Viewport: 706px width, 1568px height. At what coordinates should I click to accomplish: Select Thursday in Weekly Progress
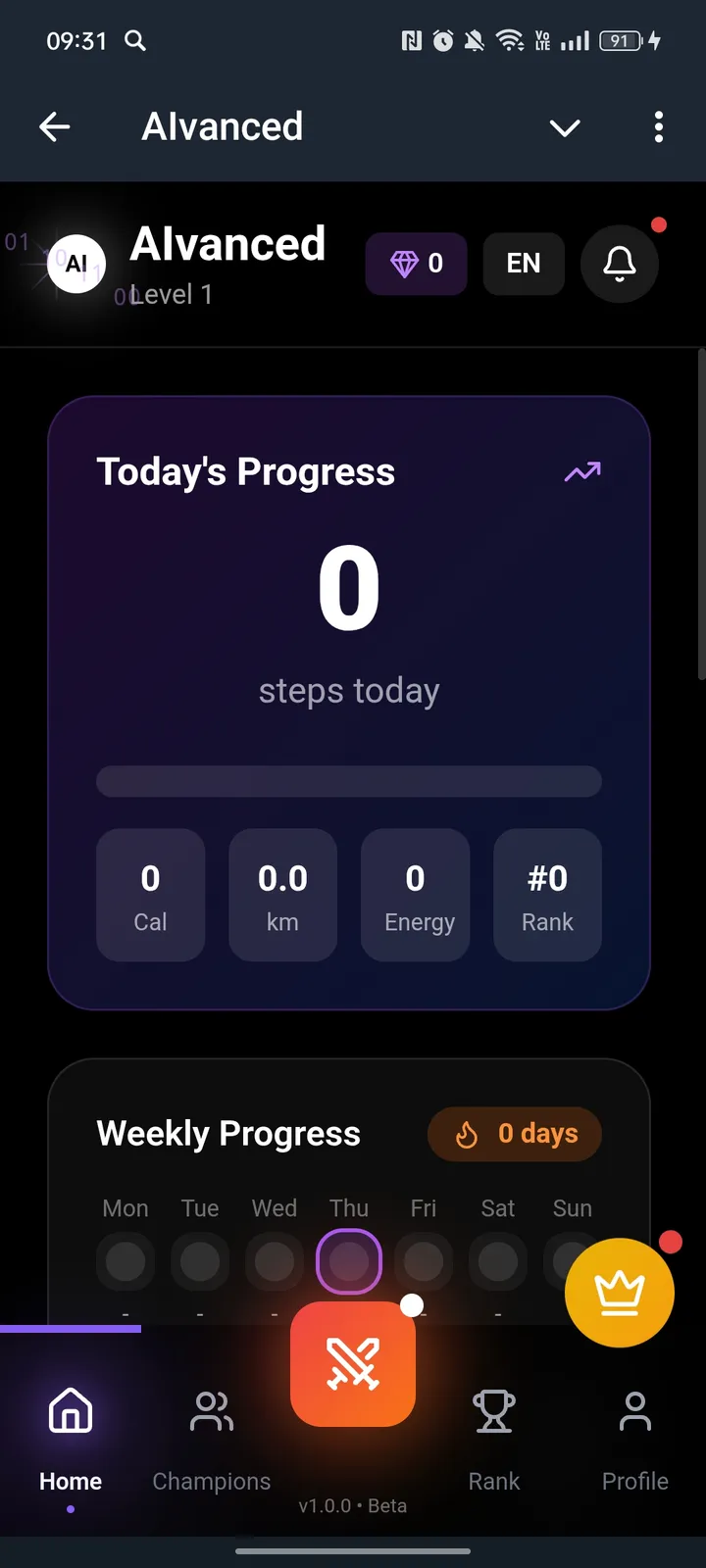tap(349, 1261)
